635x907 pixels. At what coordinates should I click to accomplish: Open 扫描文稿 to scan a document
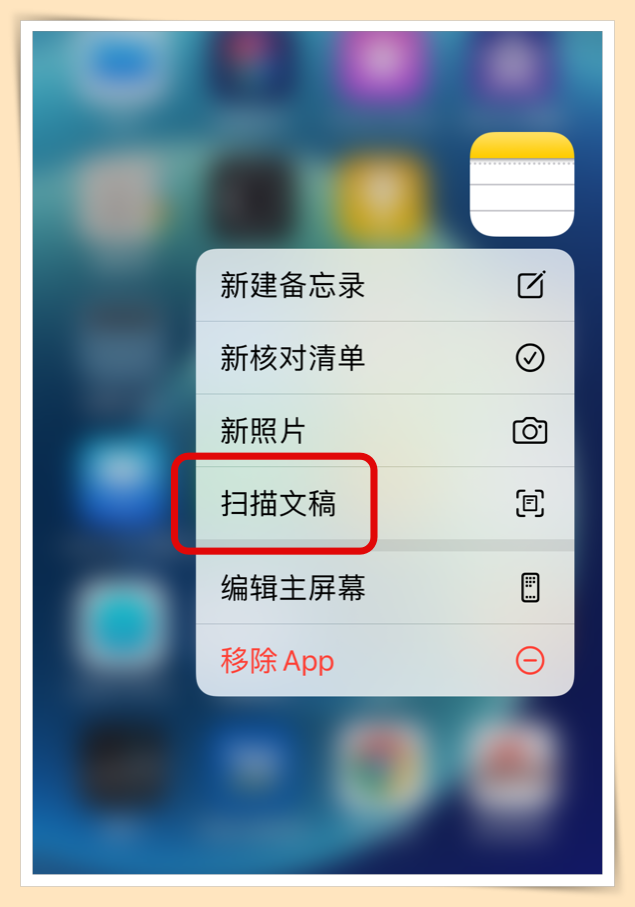[x=384, y=504]
